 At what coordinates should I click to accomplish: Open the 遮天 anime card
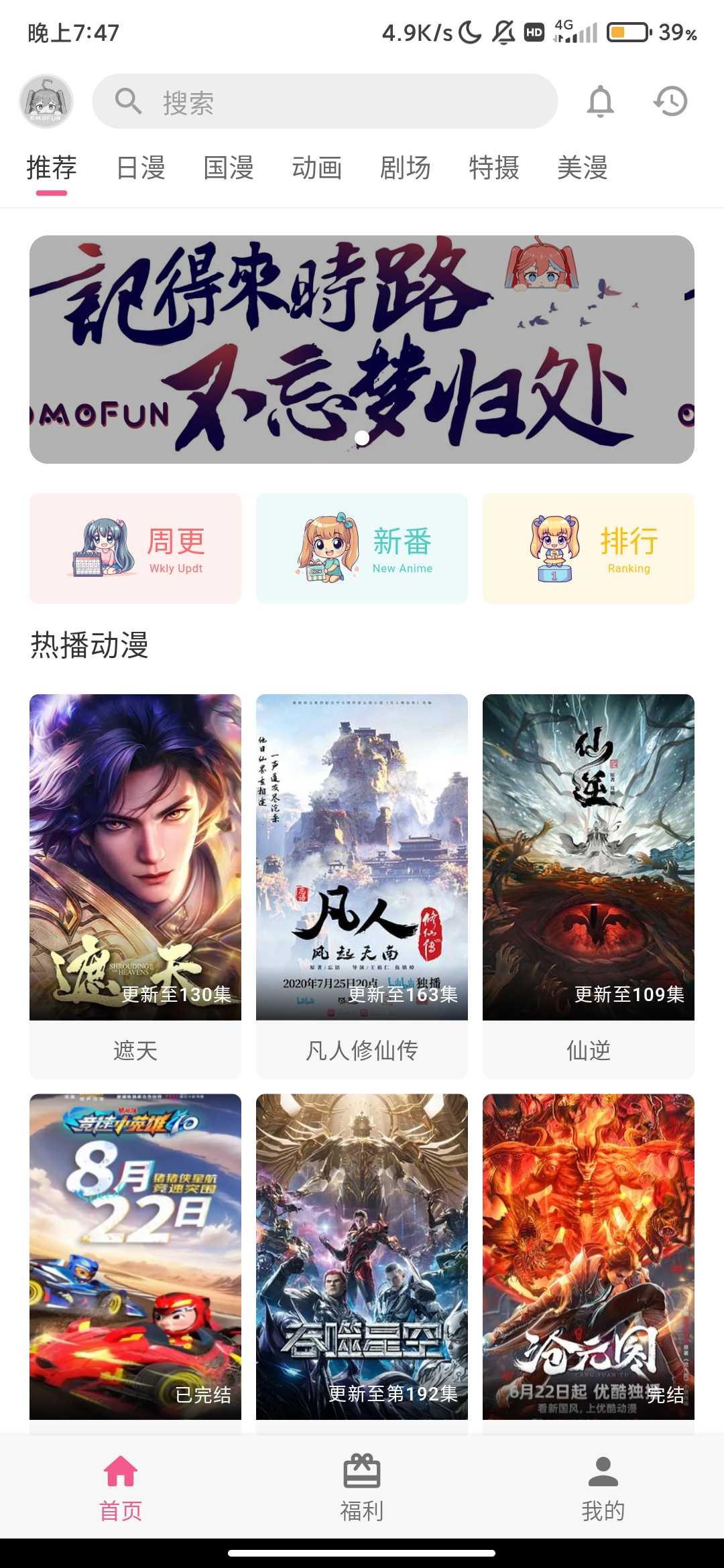(135, 885)
